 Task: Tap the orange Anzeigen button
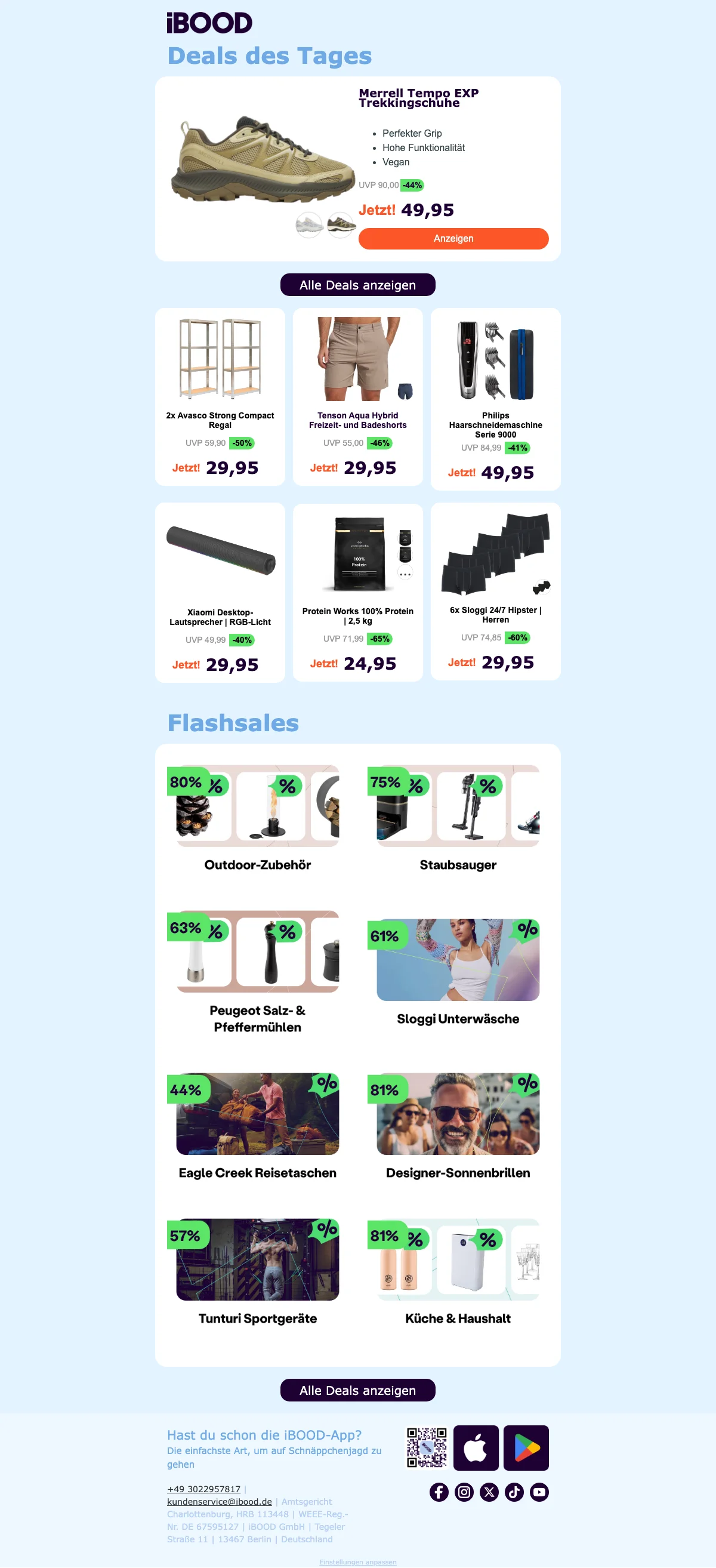pyautogui.click(x=453, y=239)
